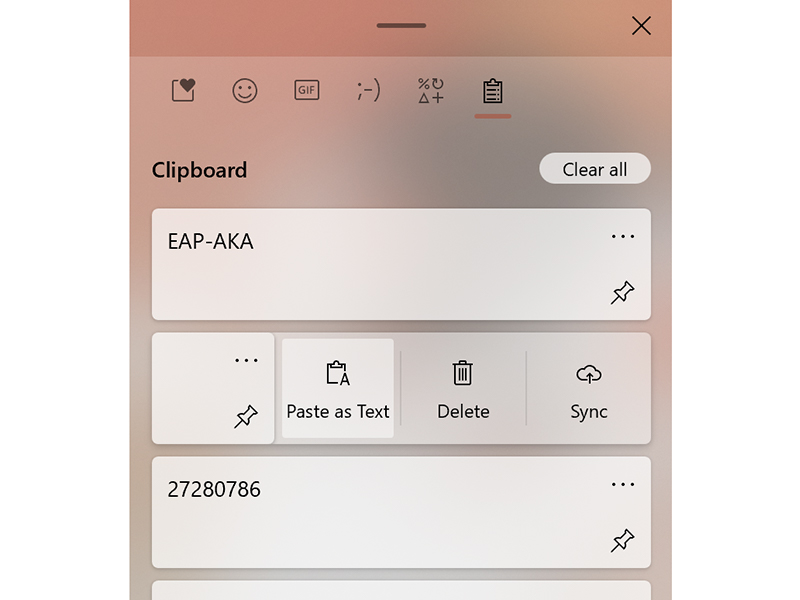Choose Paste as Text
Screen dimensions: 800x600
(x=338, y=388)
